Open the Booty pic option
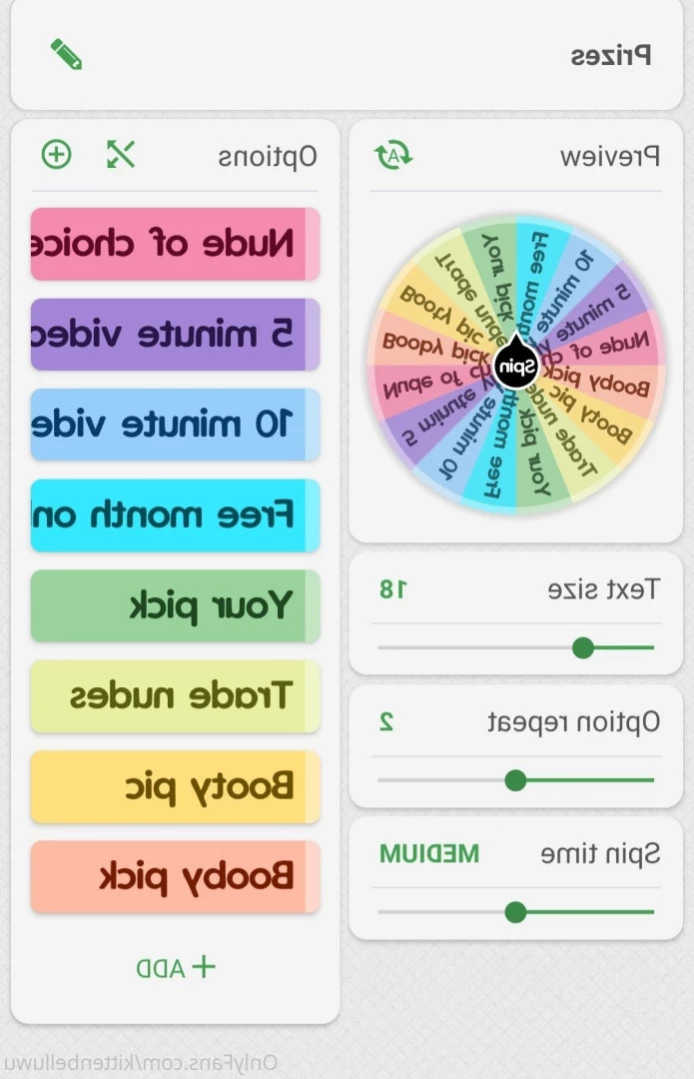694x1079 pixels. [175, 787]
